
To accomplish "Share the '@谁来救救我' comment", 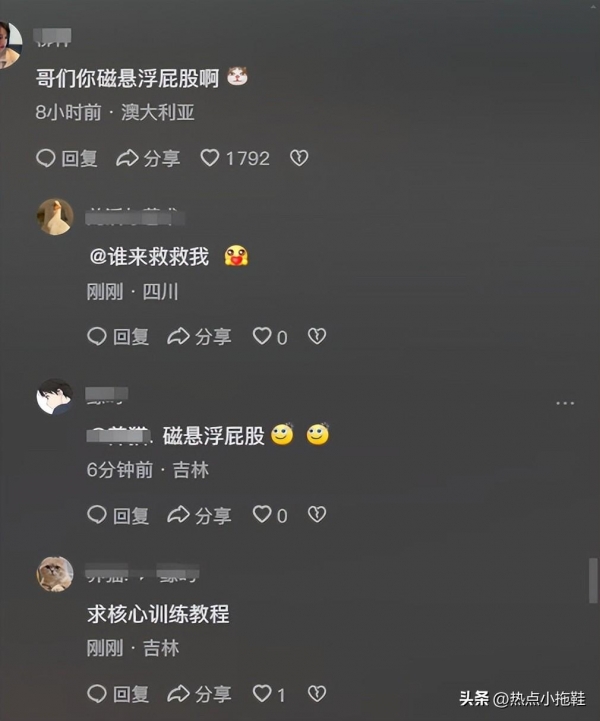I will [x=199, y=337].
